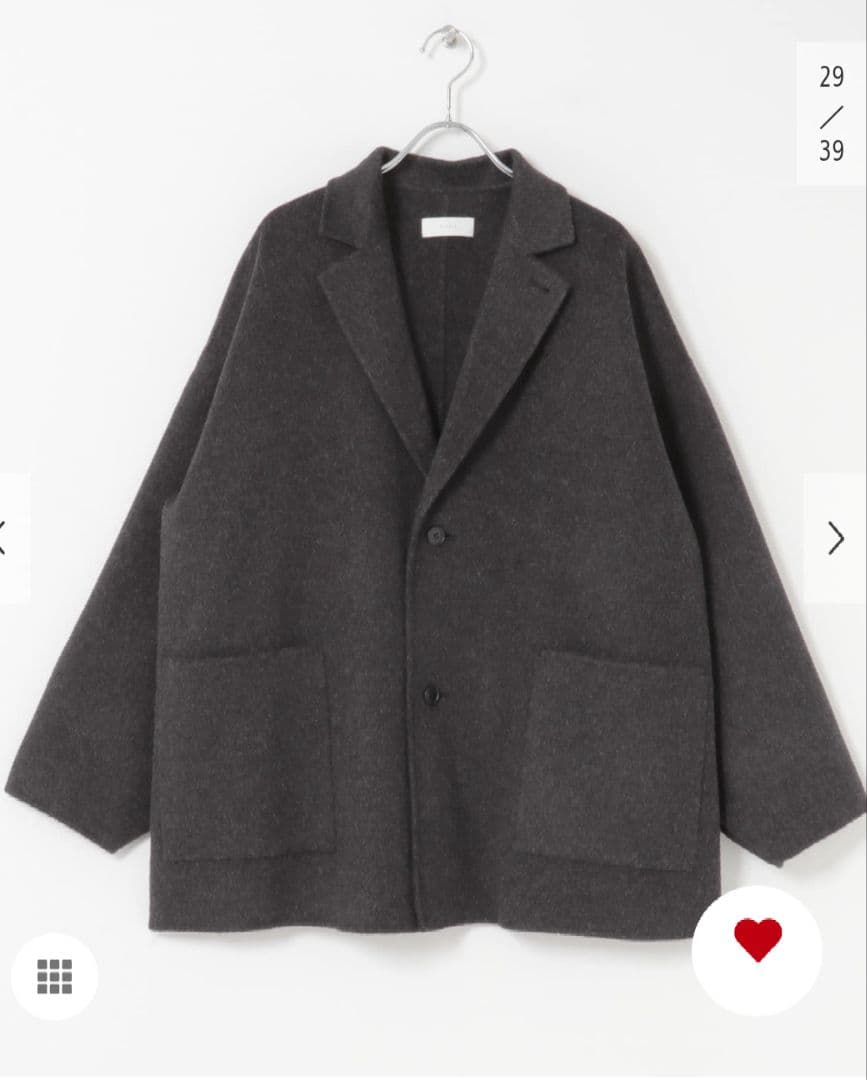Go to the next product image
The height and width of the screenshot is (1080, 867).
pos(835,538)
